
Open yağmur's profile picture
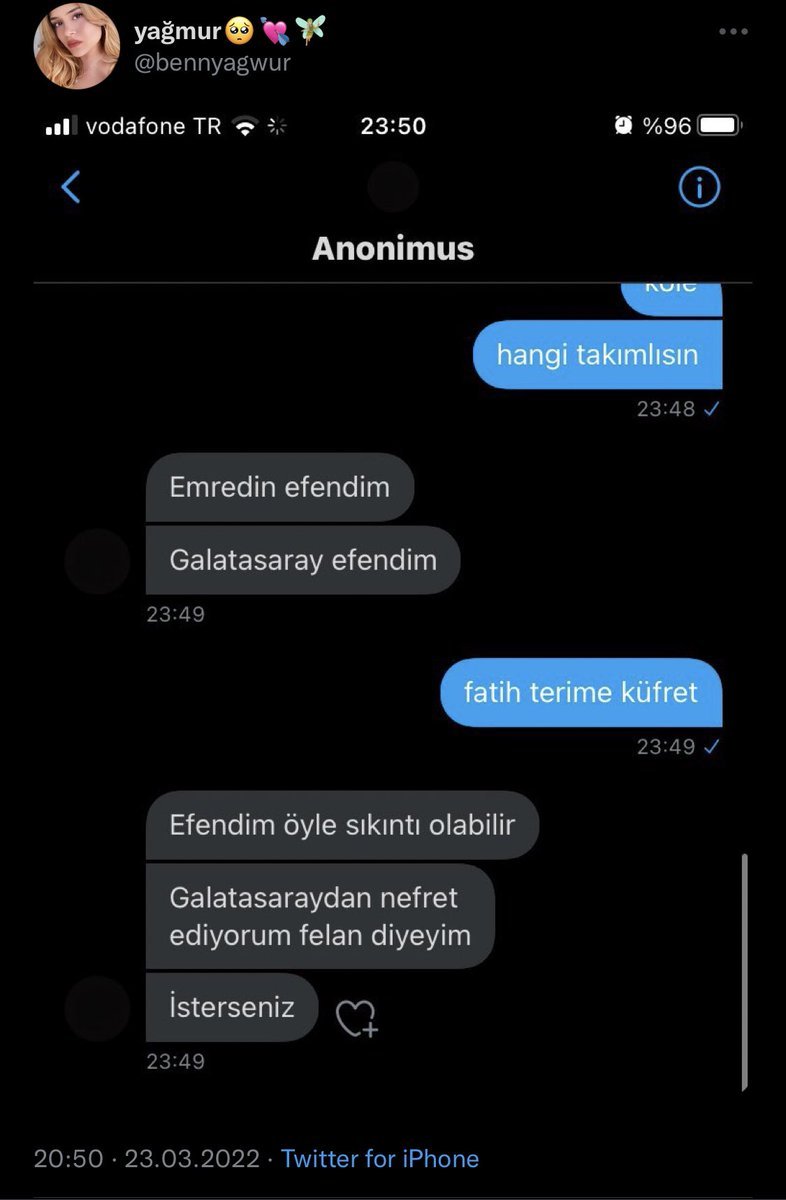77,45
